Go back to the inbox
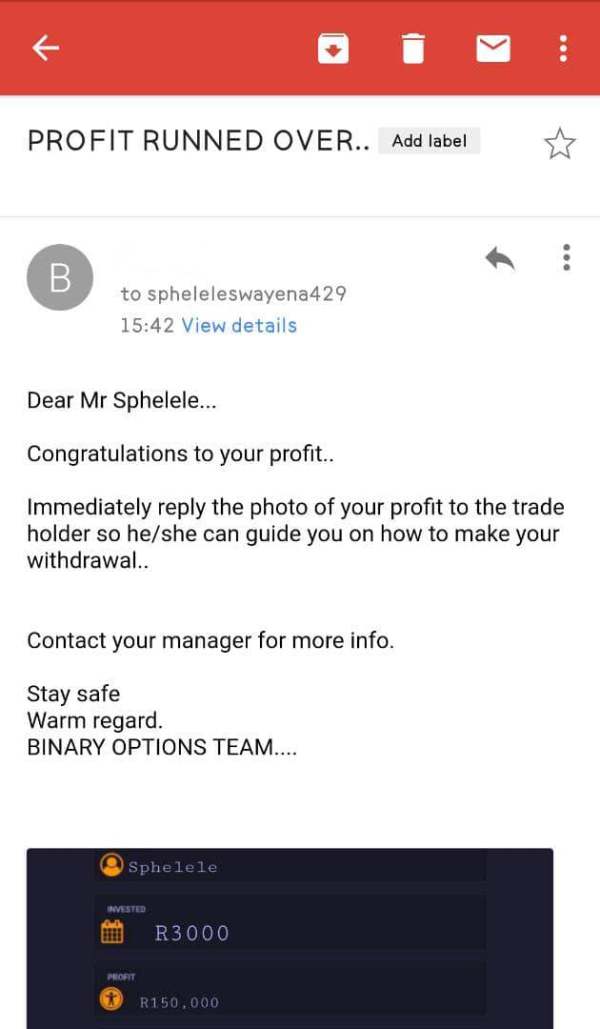The width and height of the screenshot is (600, 1029). (45, 48)
